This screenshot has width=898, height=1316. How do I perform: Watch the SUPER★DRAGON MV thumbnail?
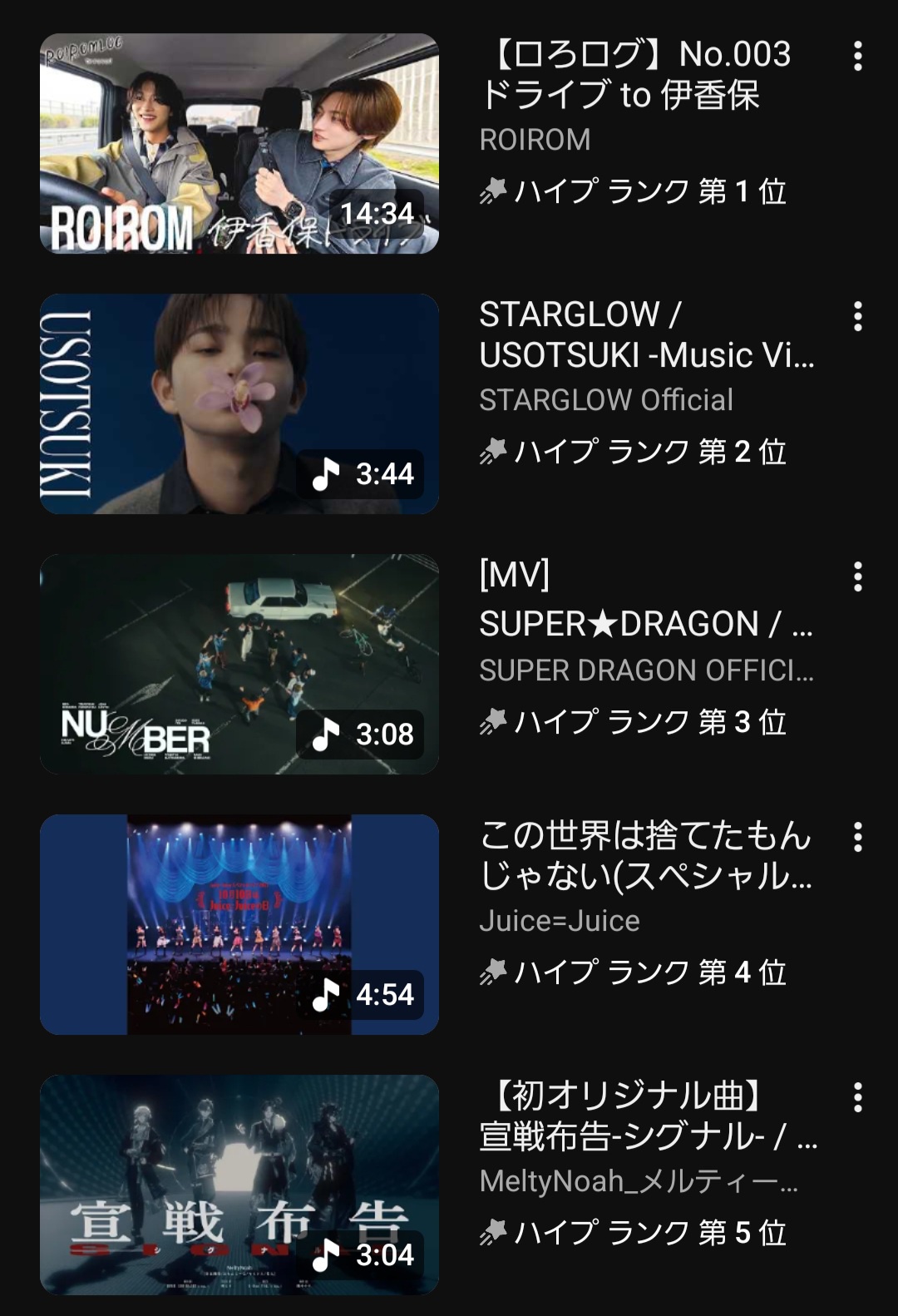click(239, 664)
